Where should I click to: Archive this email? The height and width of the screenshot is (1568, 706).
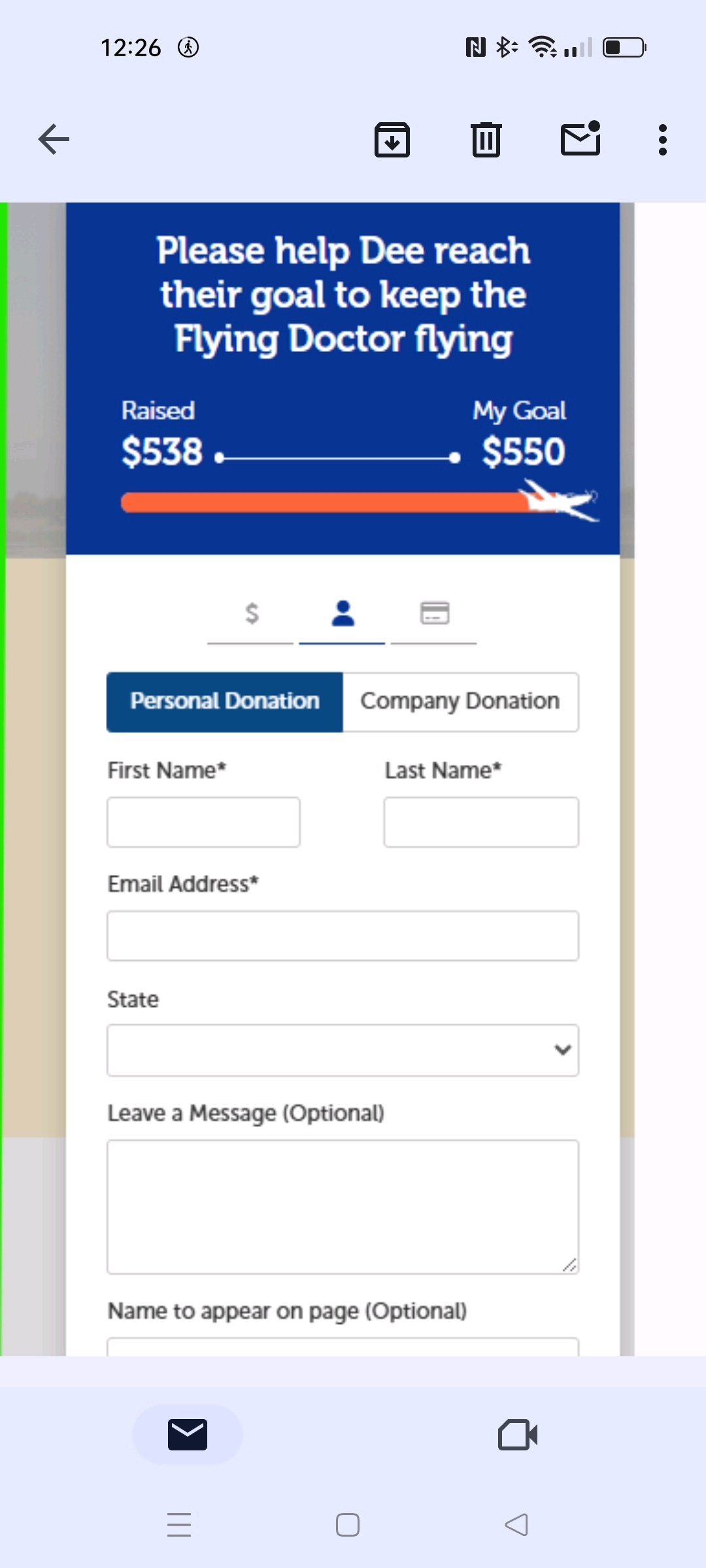pyautogui.click(x=392, y=139)
